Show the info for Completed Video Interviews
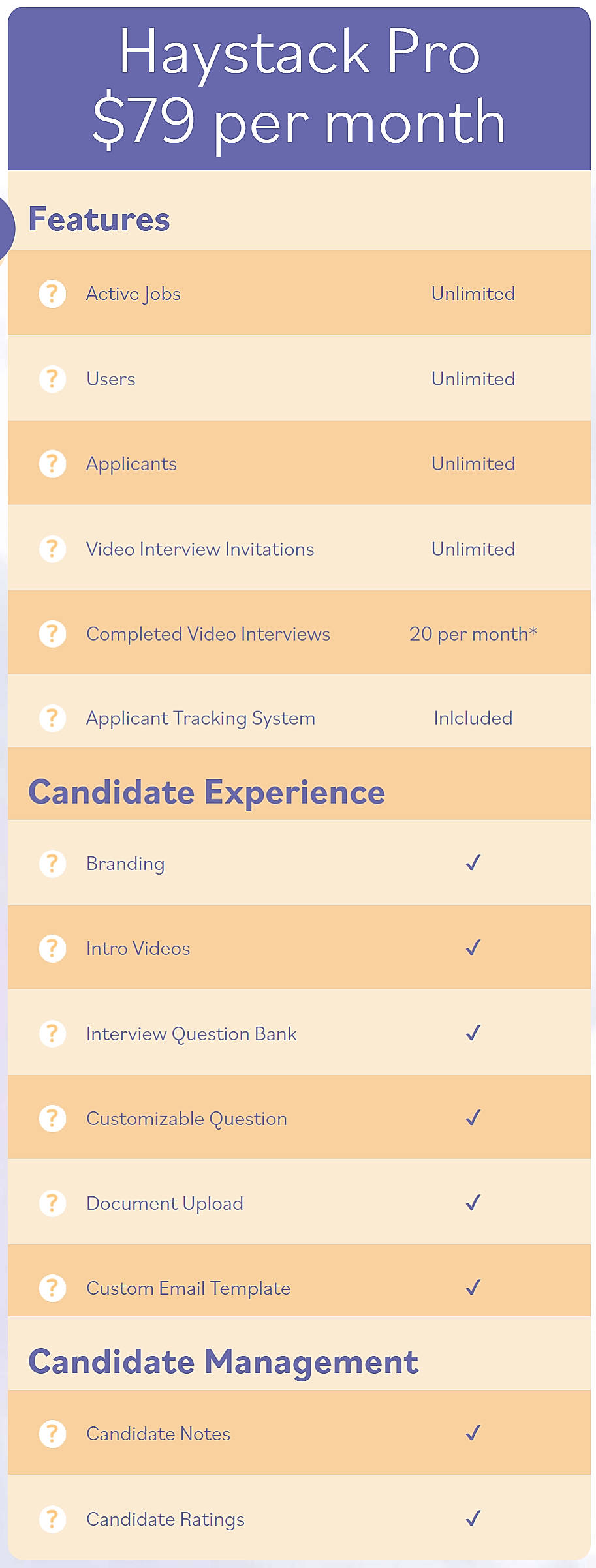Image resolution: width=596 pixels, height=1568 pixels. pos(52,634)
